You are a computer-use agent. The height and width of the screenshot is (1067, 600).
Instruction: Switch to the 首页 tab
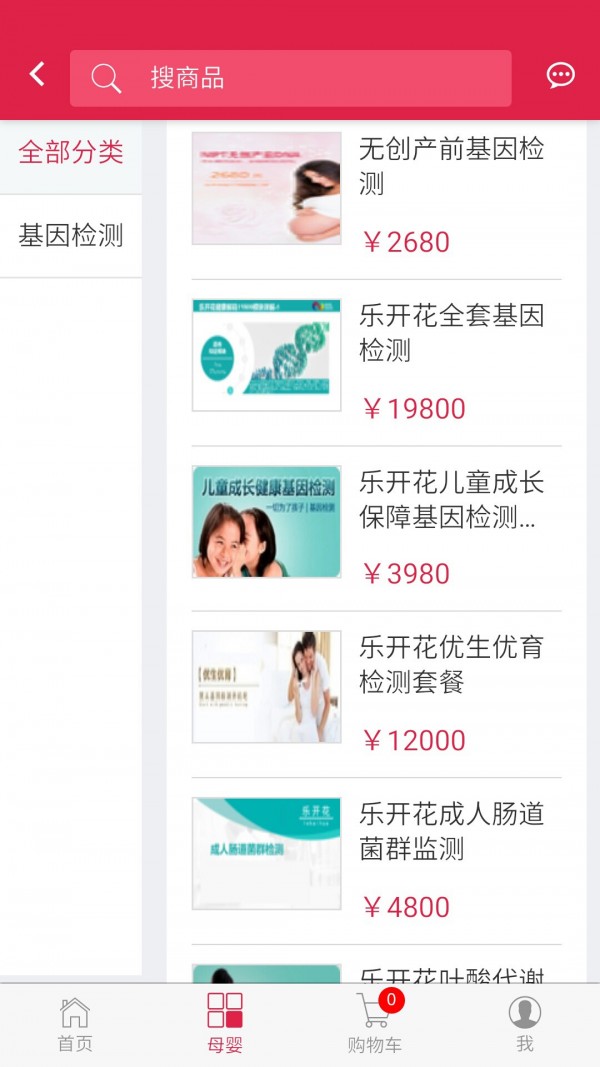75,1024
